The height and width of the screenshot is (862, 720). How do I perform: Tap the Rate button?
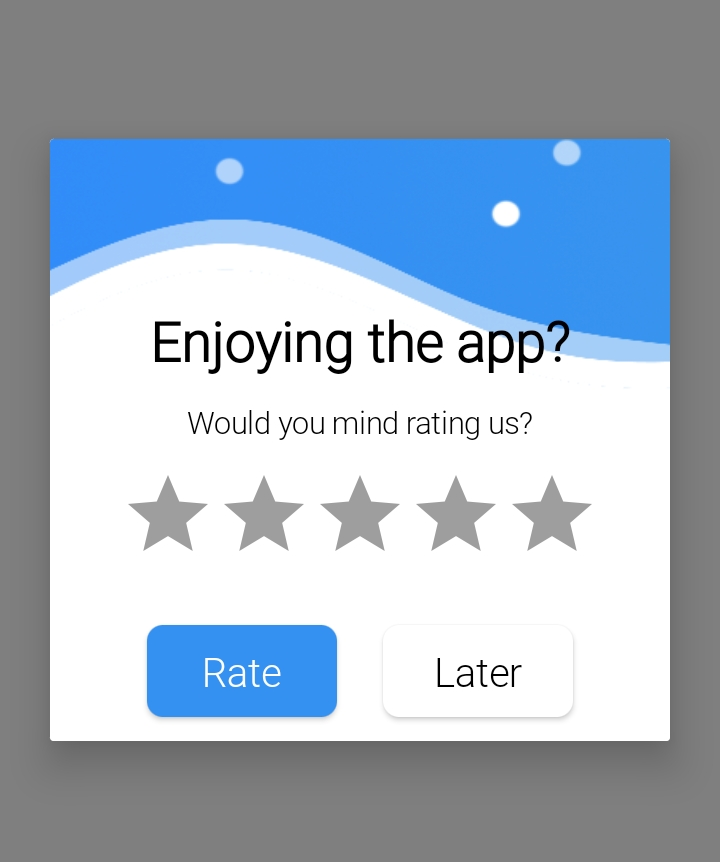[242, 672]
